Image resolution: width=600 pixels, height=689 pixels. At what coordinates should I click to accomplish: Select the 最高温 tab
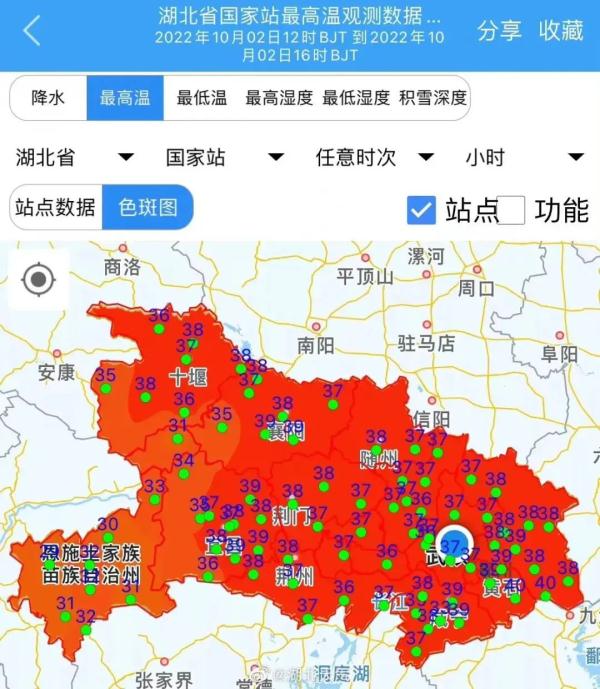pos(125,98)
